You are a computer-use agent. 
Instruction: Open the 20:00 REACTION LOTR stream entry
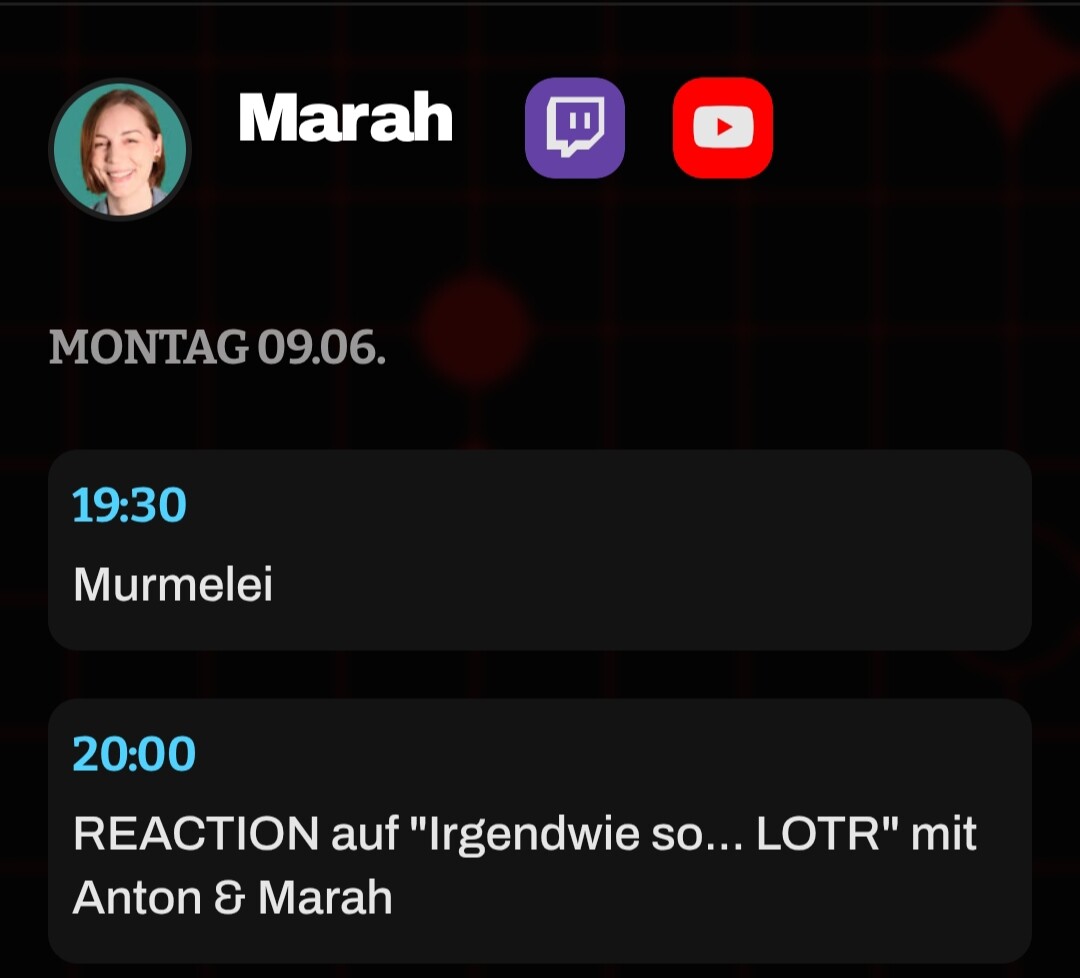click(539, 830)
